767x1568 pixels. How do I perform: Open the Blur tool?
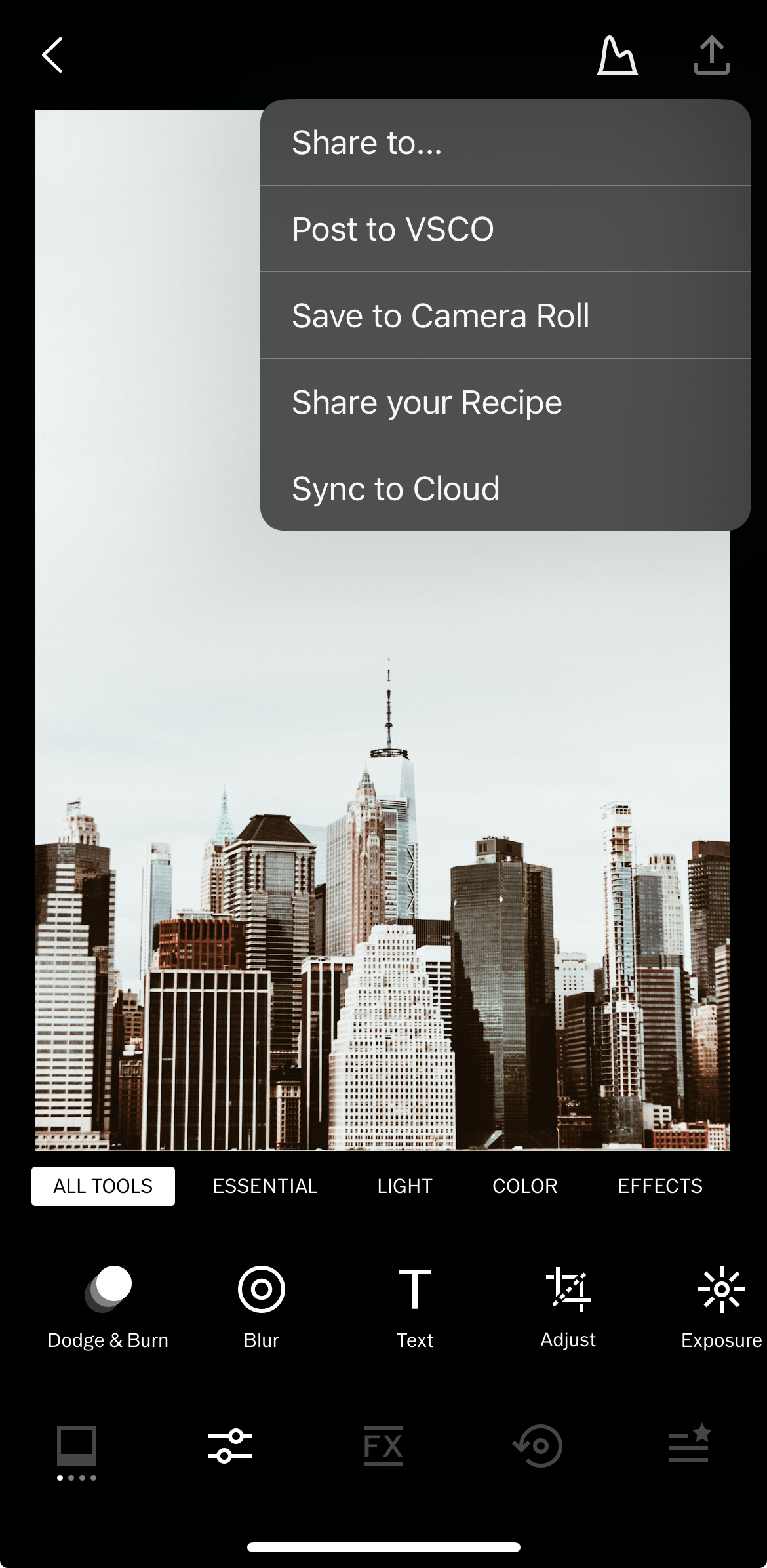[x=261, y=1305]
